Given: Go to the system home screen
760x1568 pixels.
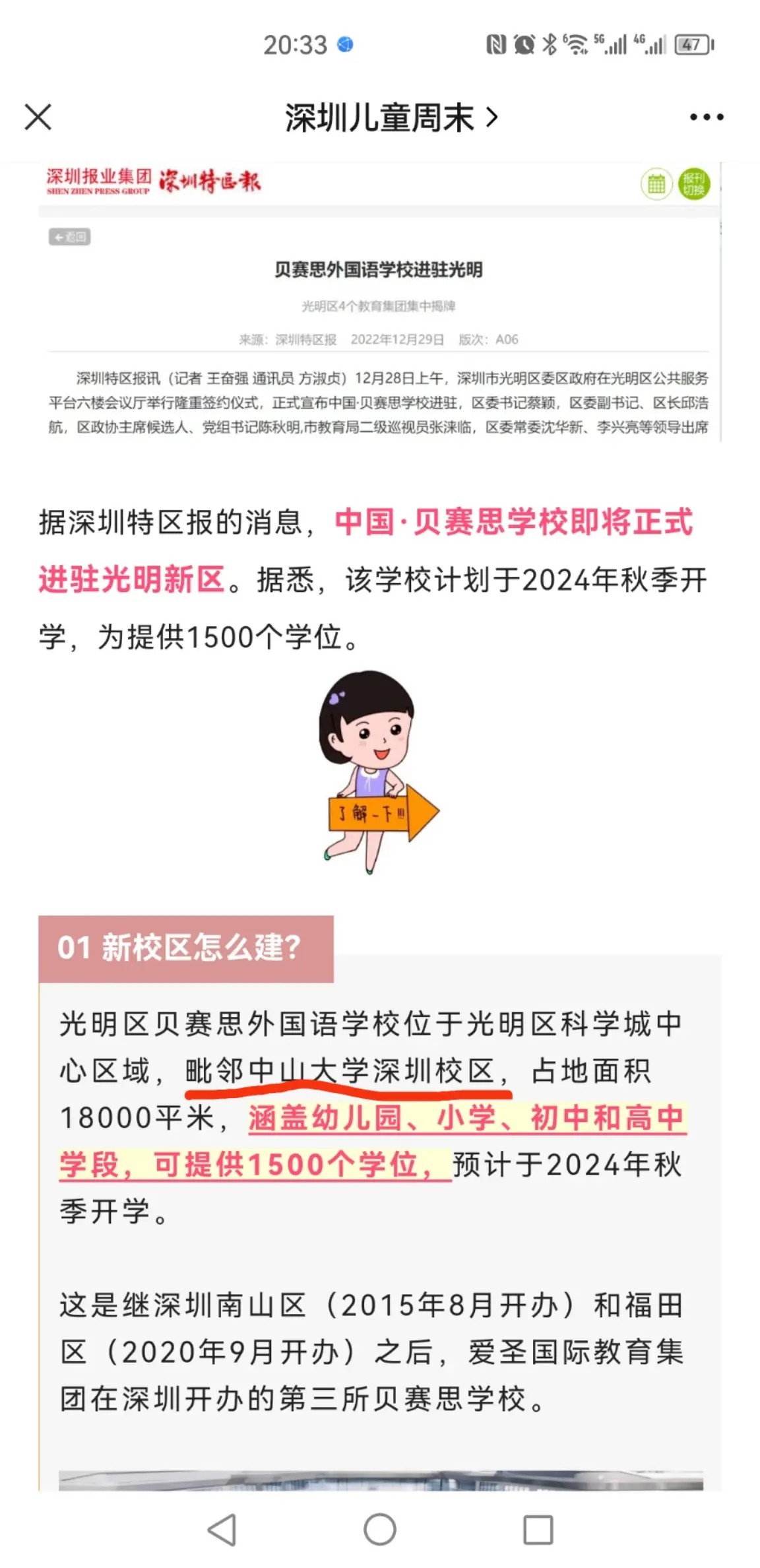Looking at the screenshot, I should (x=380, y=1529).
